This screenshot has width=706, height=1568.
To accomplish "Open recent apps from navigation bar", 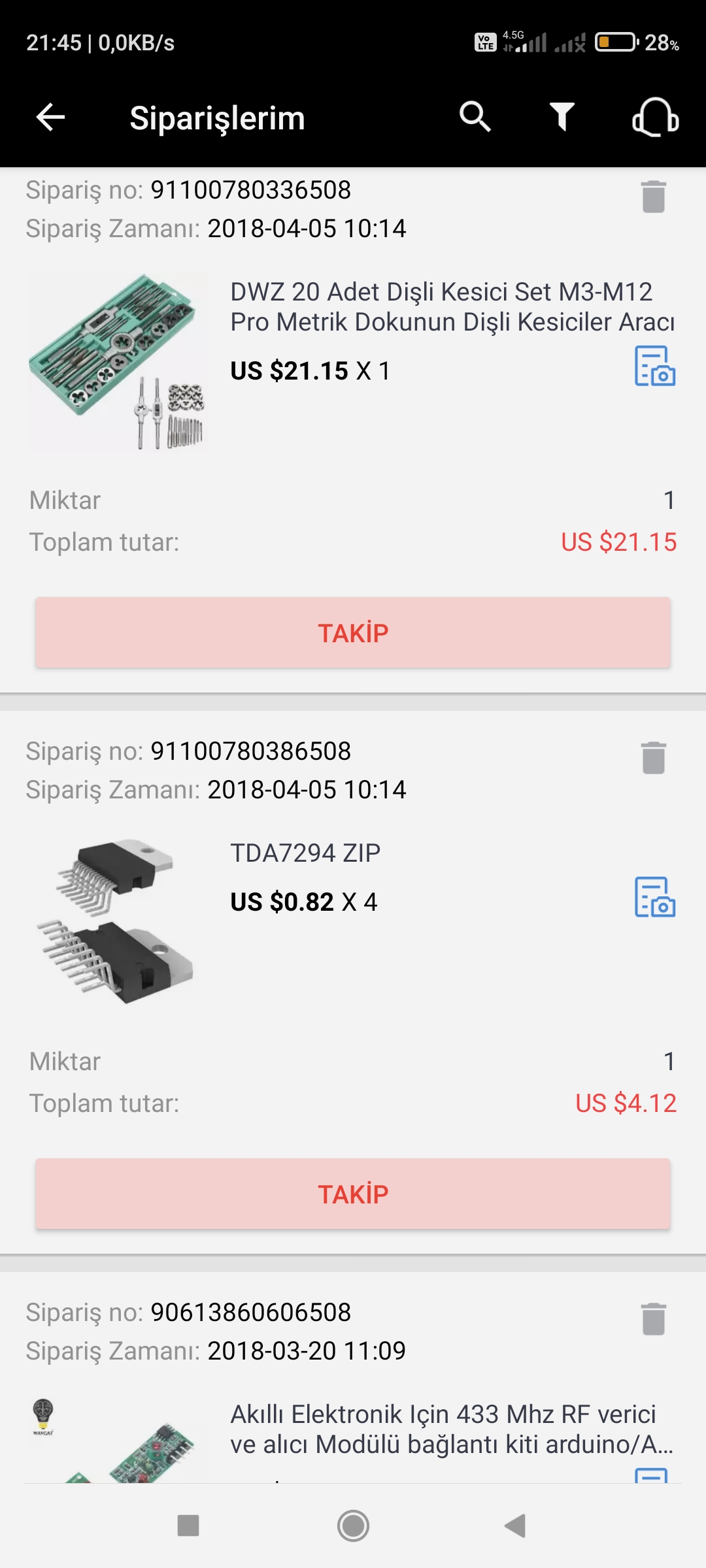I will click(188, 1526).
